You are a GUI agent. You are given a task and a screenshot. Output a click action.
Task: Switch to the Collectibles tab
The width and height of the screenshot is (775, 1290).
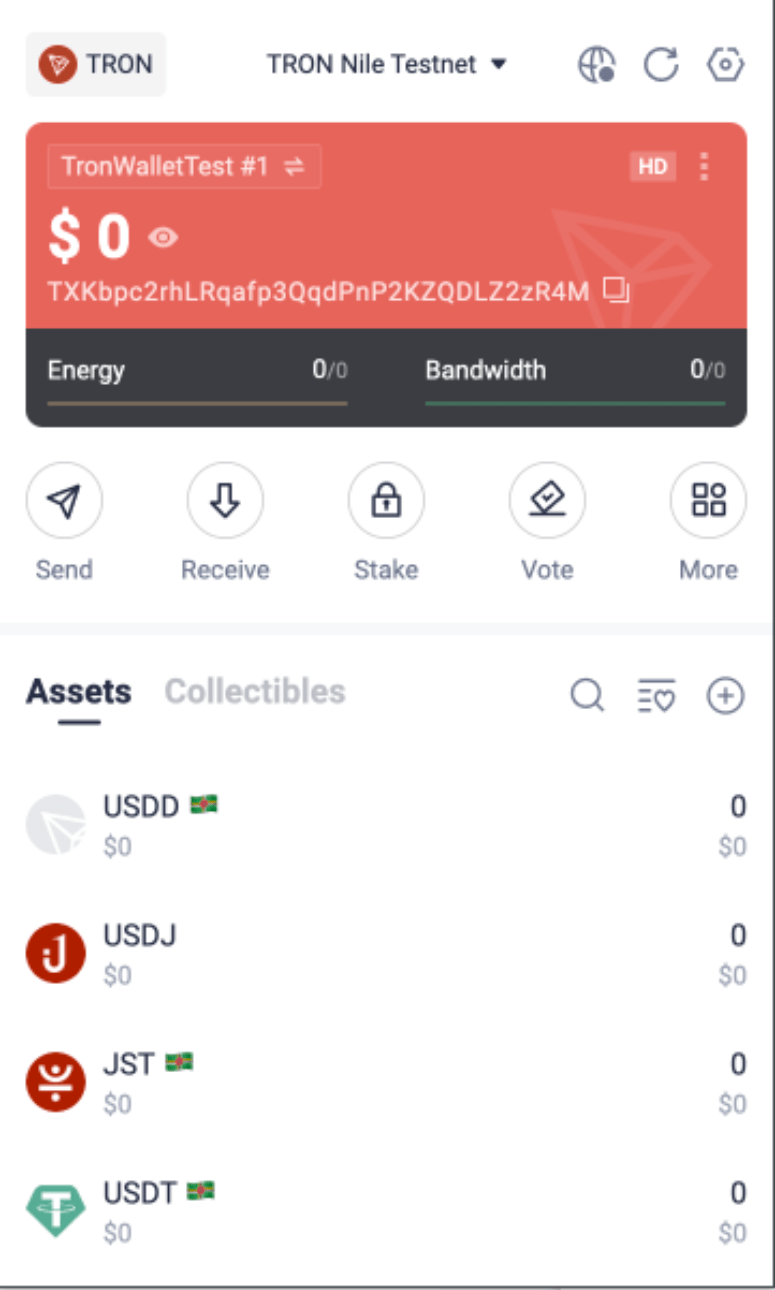(x=256, y=691)
